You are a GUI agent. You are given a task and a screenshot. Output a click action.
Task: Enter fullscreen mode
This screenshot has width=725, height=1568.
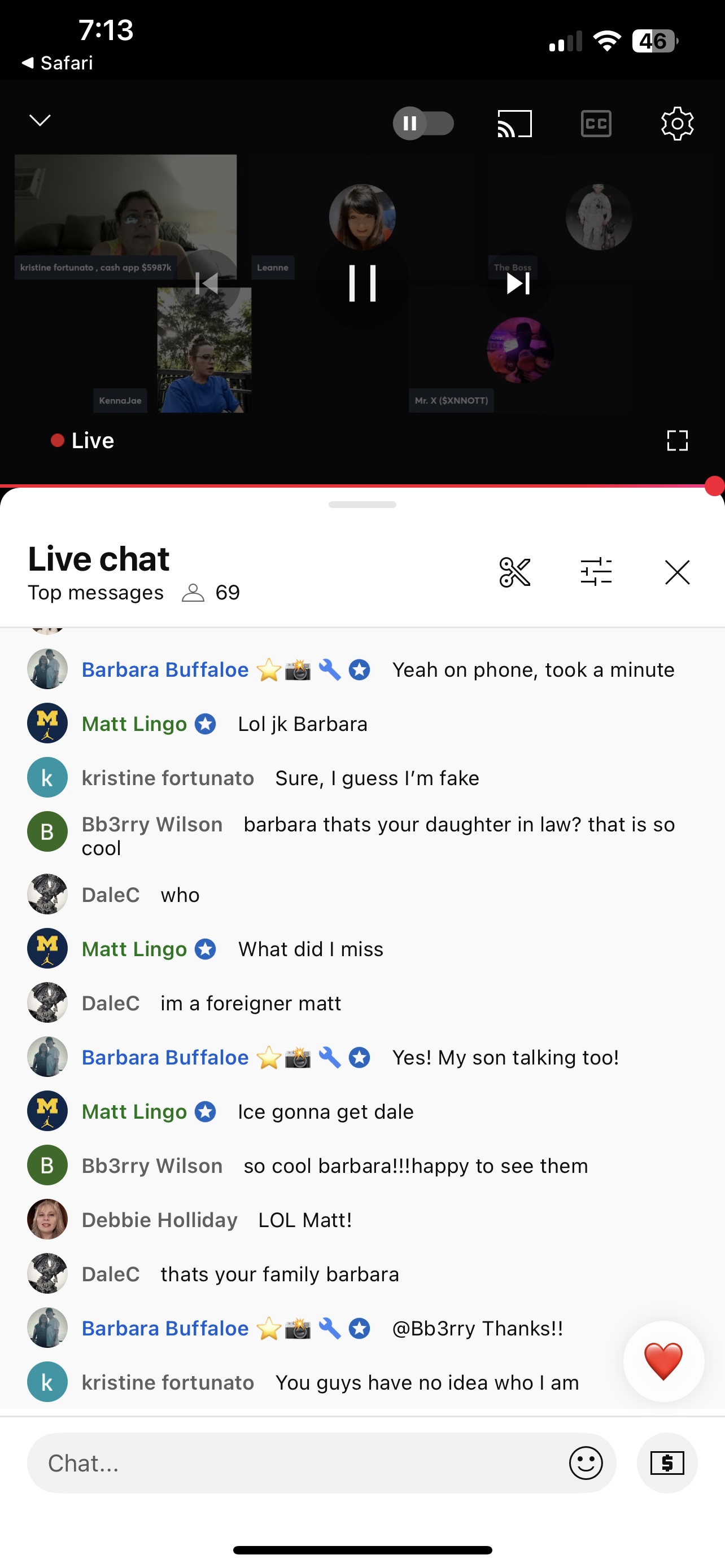(x=677, y=440)
